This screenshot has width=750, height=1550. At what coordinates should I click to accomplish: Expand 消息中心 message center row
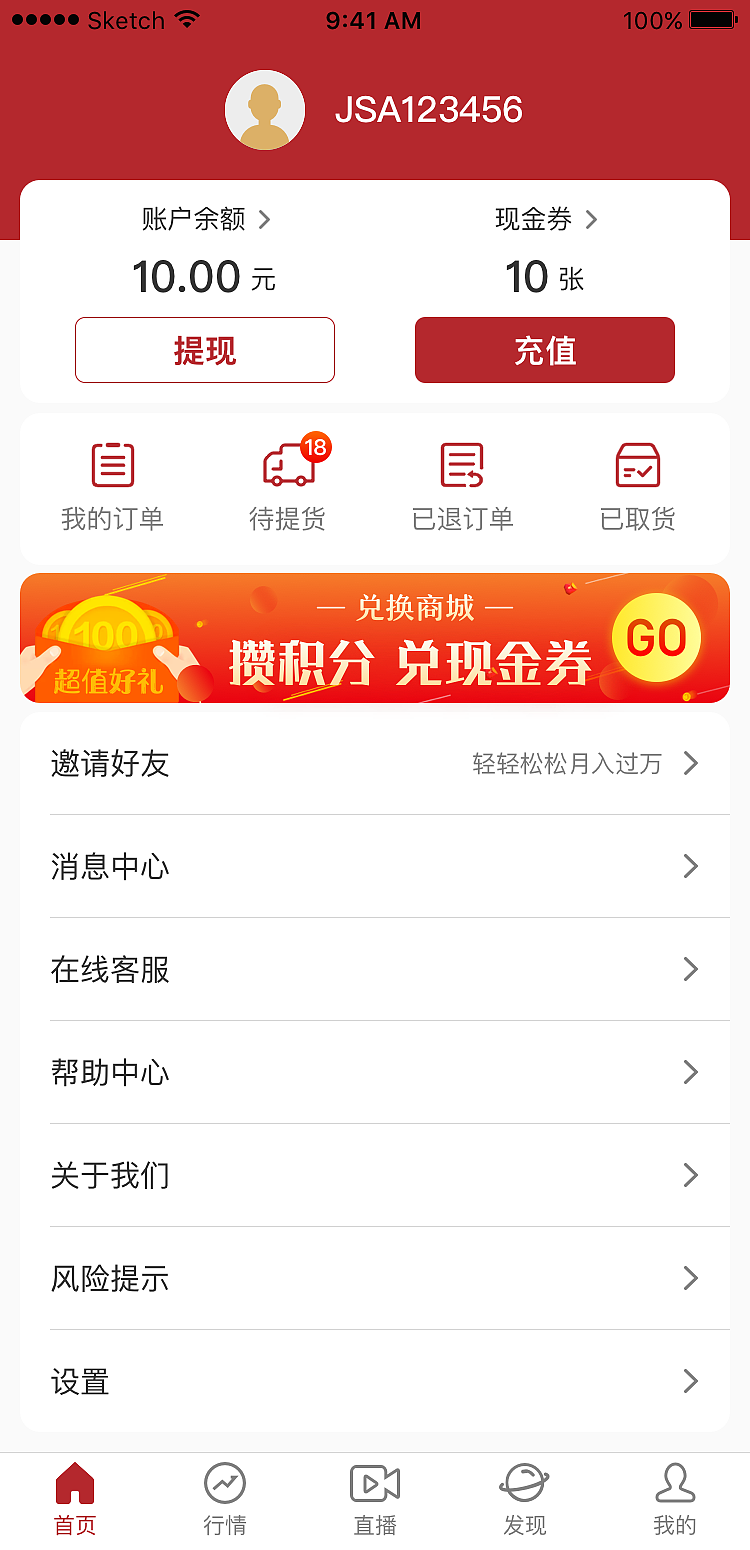691,867
